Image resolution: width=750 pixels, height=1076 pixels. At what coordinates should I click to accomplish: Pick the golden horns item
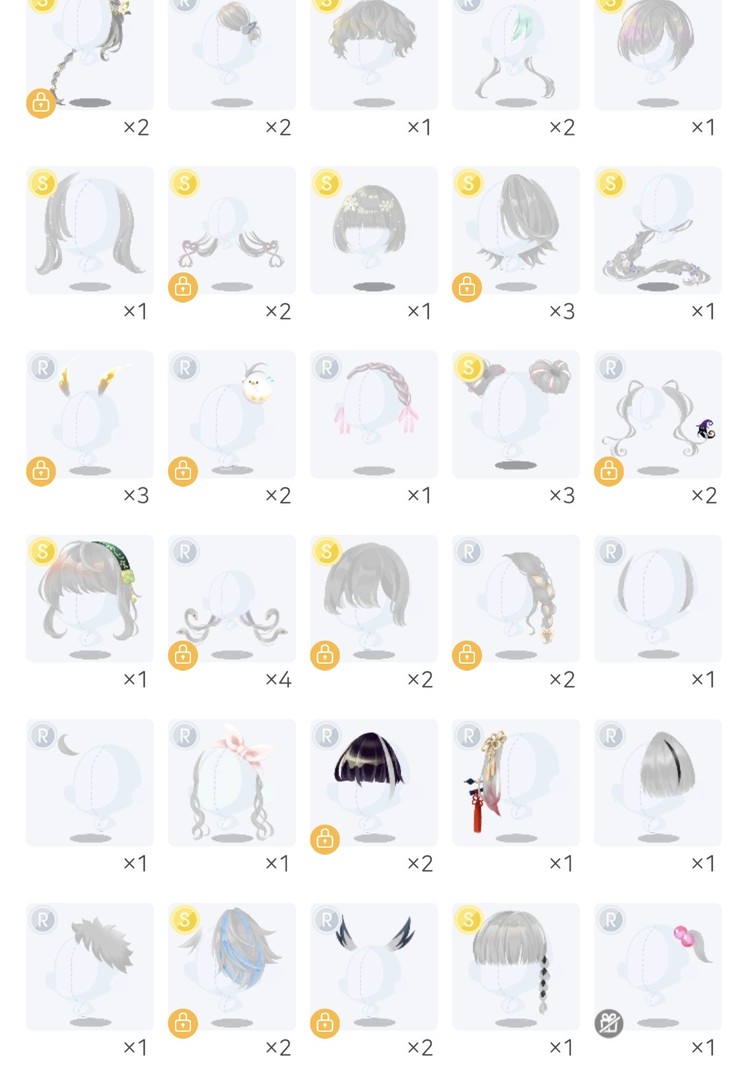pos(89,414)
